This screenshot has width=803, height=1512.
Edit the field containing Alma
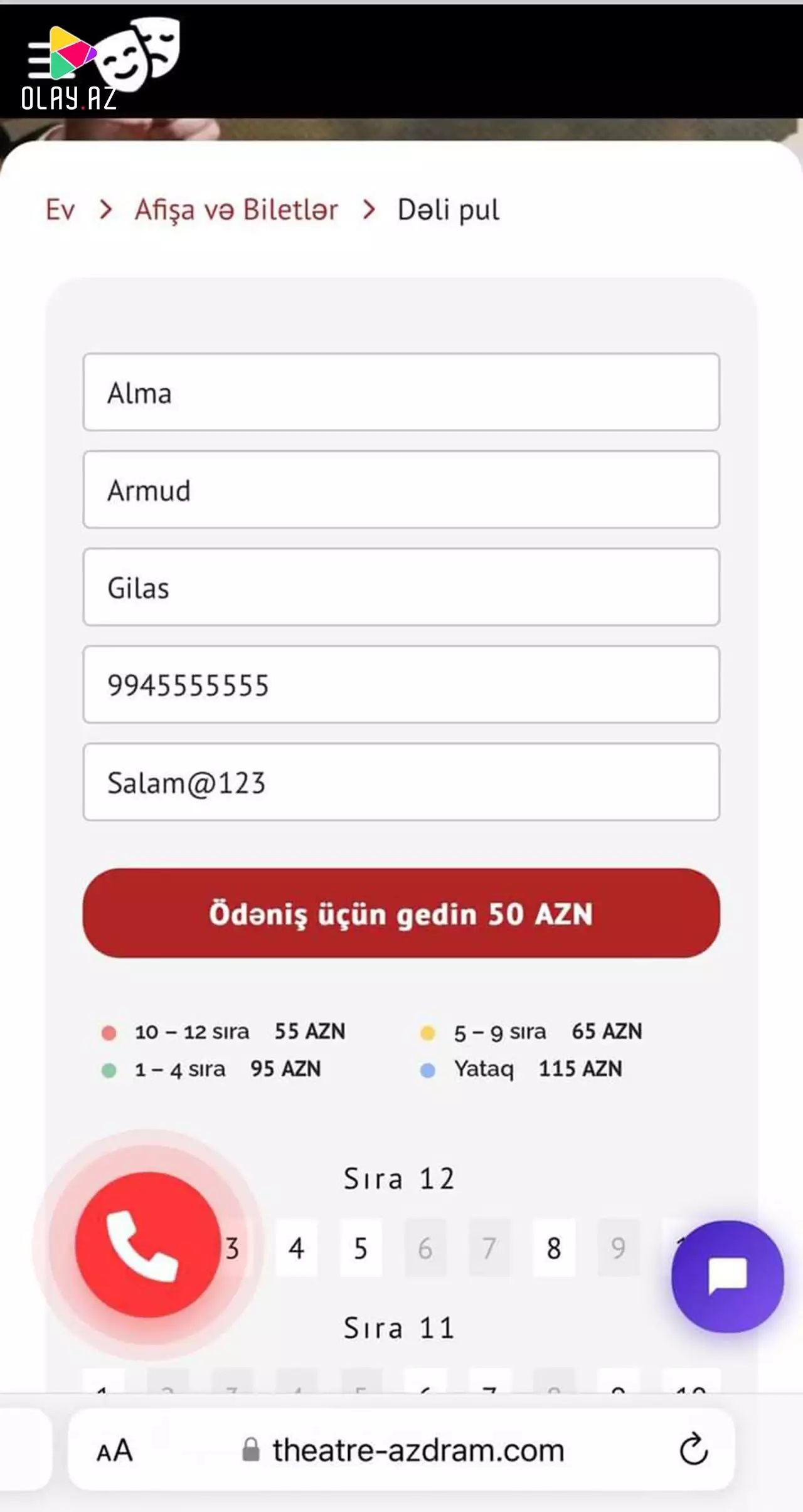tap(401, 393)
